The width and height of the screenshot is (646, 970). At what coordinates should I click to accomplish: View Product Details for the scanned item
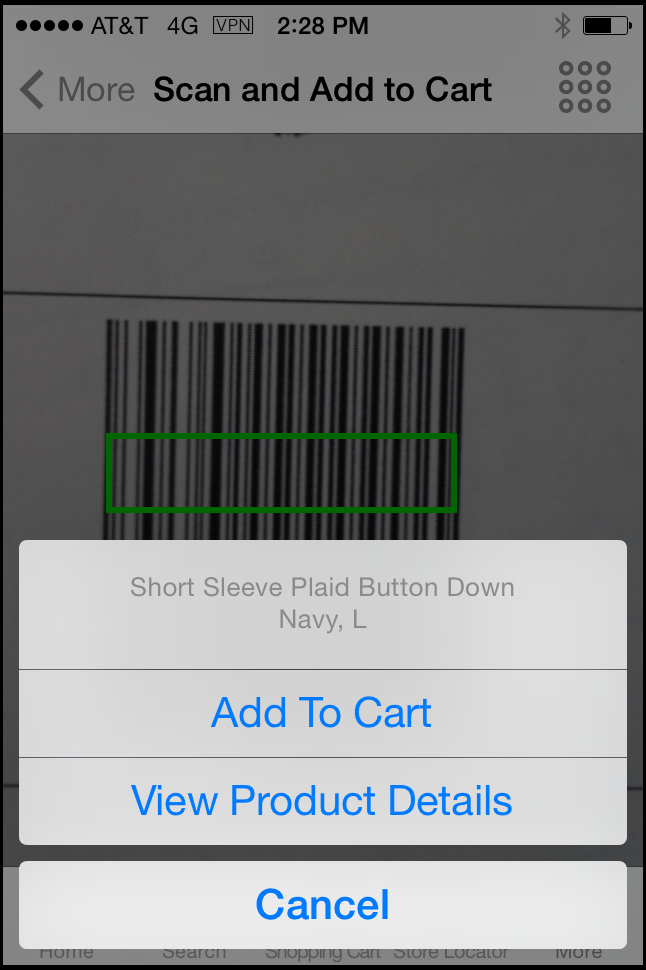pos(322,801)
